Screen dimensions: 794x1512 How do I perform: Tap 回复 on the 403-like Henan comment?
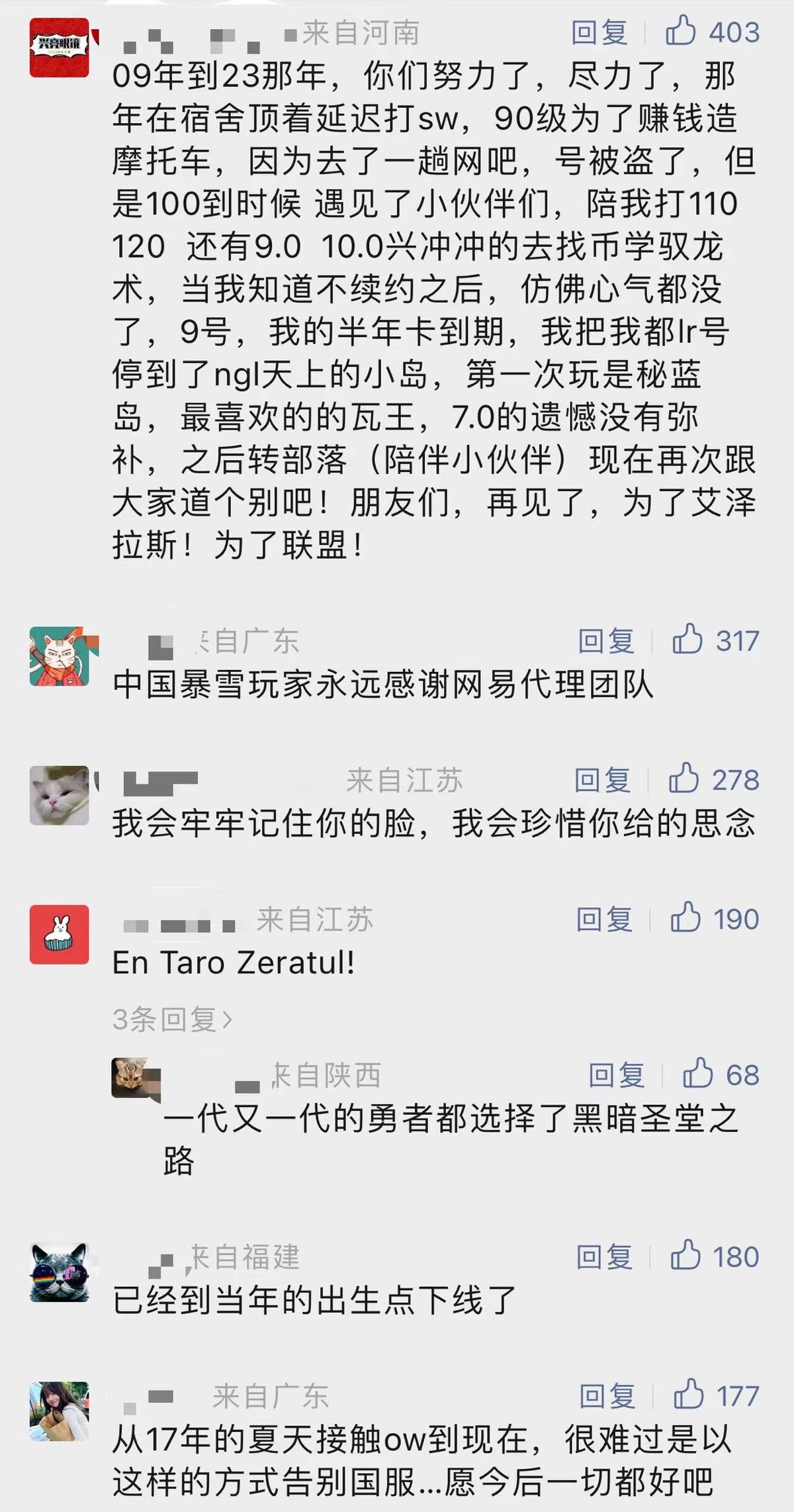pyautogui.click(x=599, y=32)
